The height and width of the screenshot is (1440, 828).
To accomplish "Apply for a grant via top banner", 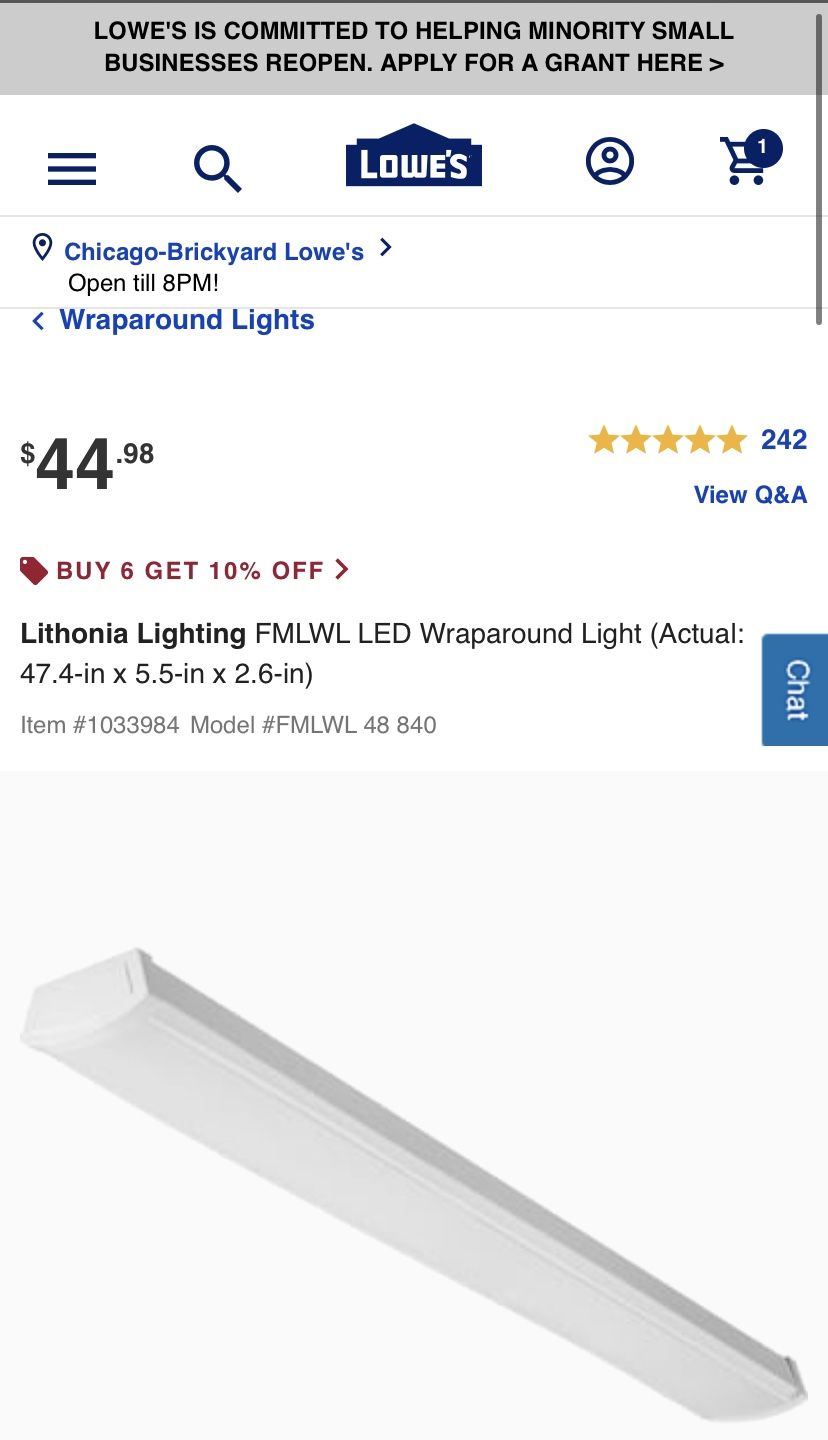I will point(414,47).
